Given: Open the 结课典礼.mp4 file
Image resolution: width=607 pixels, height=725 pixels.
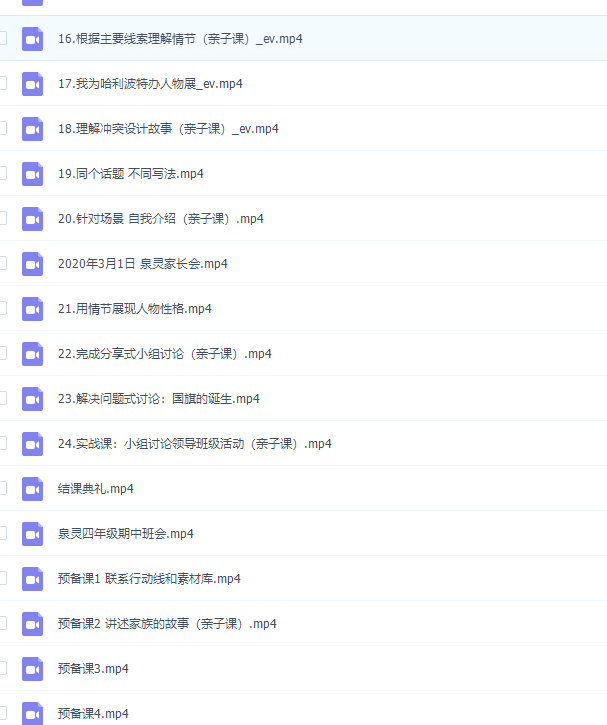Looking at the screenshot, I should point(96,489).
